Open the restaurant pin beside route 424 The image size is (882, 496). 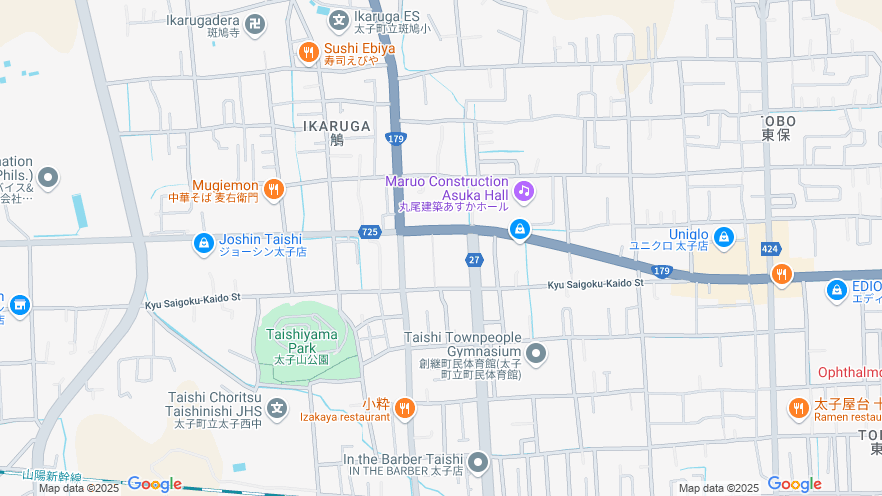click(x=781, y=273)
